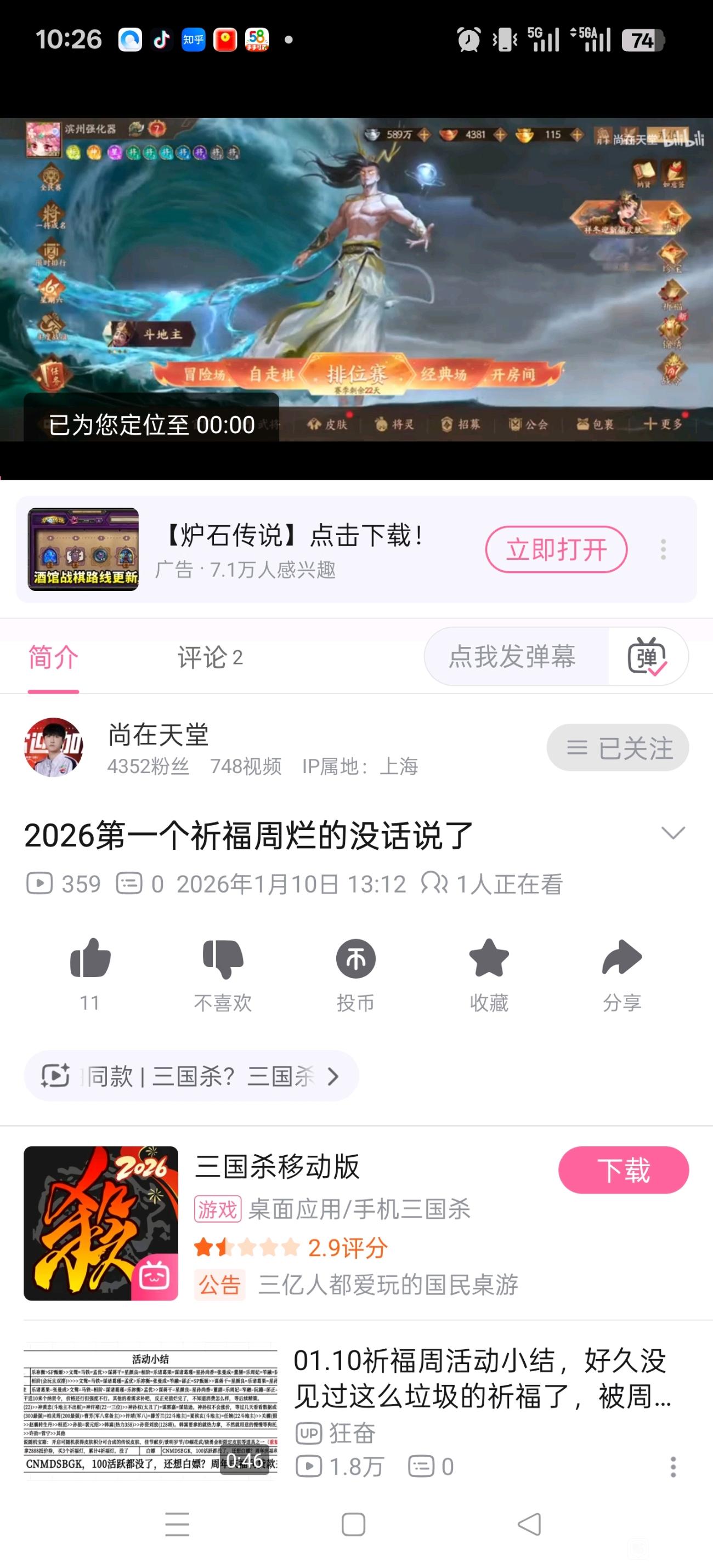Open the 炉石传说 ad options menu
This screenshot has height=1568, width=713.
[663, 549]
